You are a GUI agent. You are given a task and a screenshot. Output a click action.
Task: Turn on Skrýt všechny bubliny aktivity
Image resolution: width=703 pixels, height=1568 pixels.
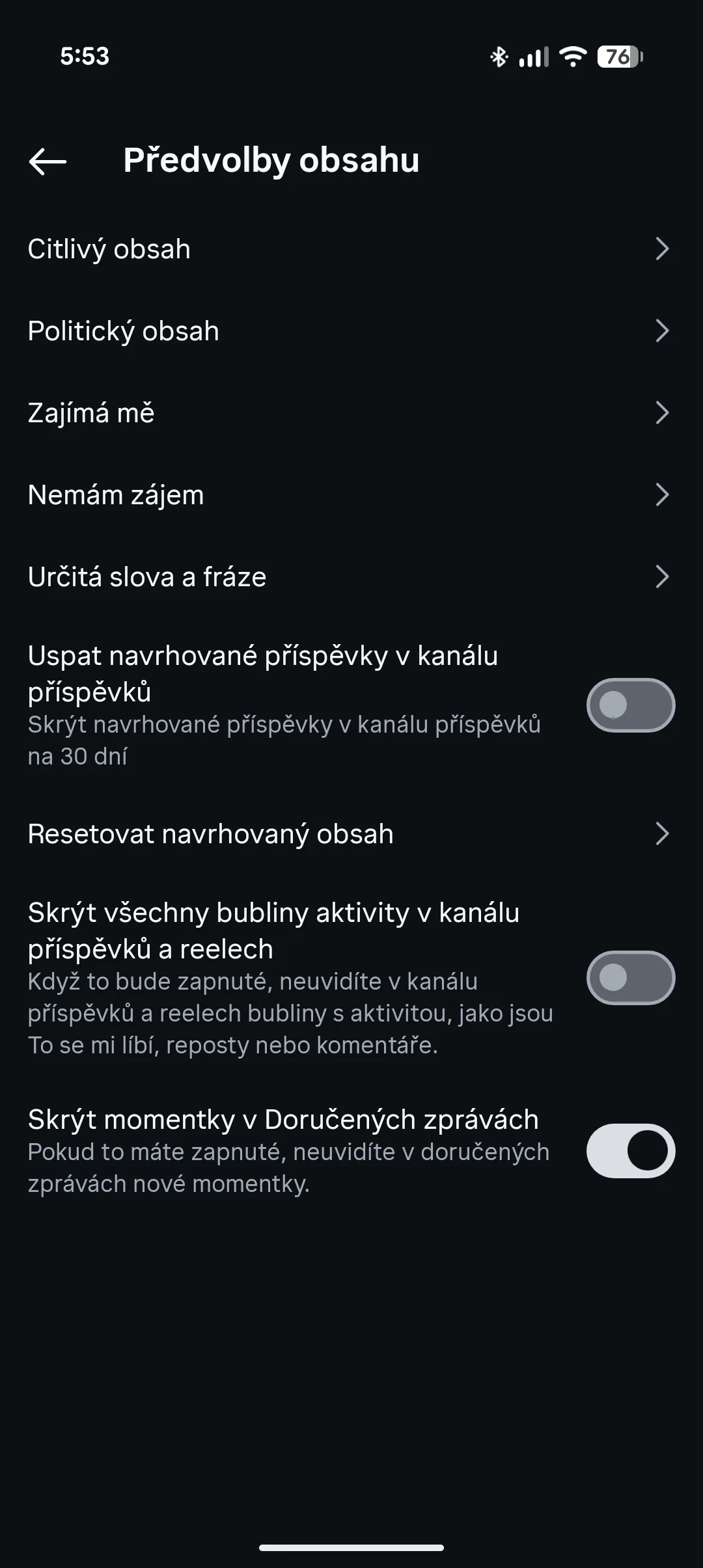pos(630,978)
